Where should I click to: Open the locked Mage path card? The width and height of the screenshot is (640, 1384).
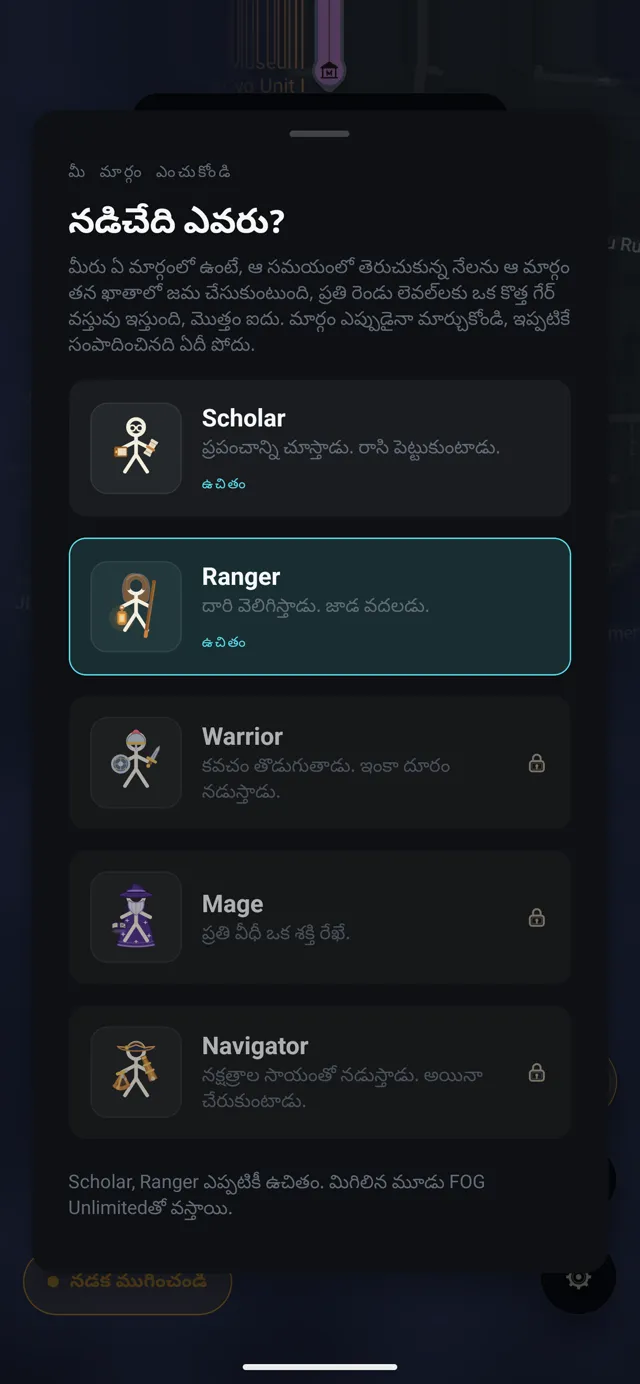(x=320, y=917)
